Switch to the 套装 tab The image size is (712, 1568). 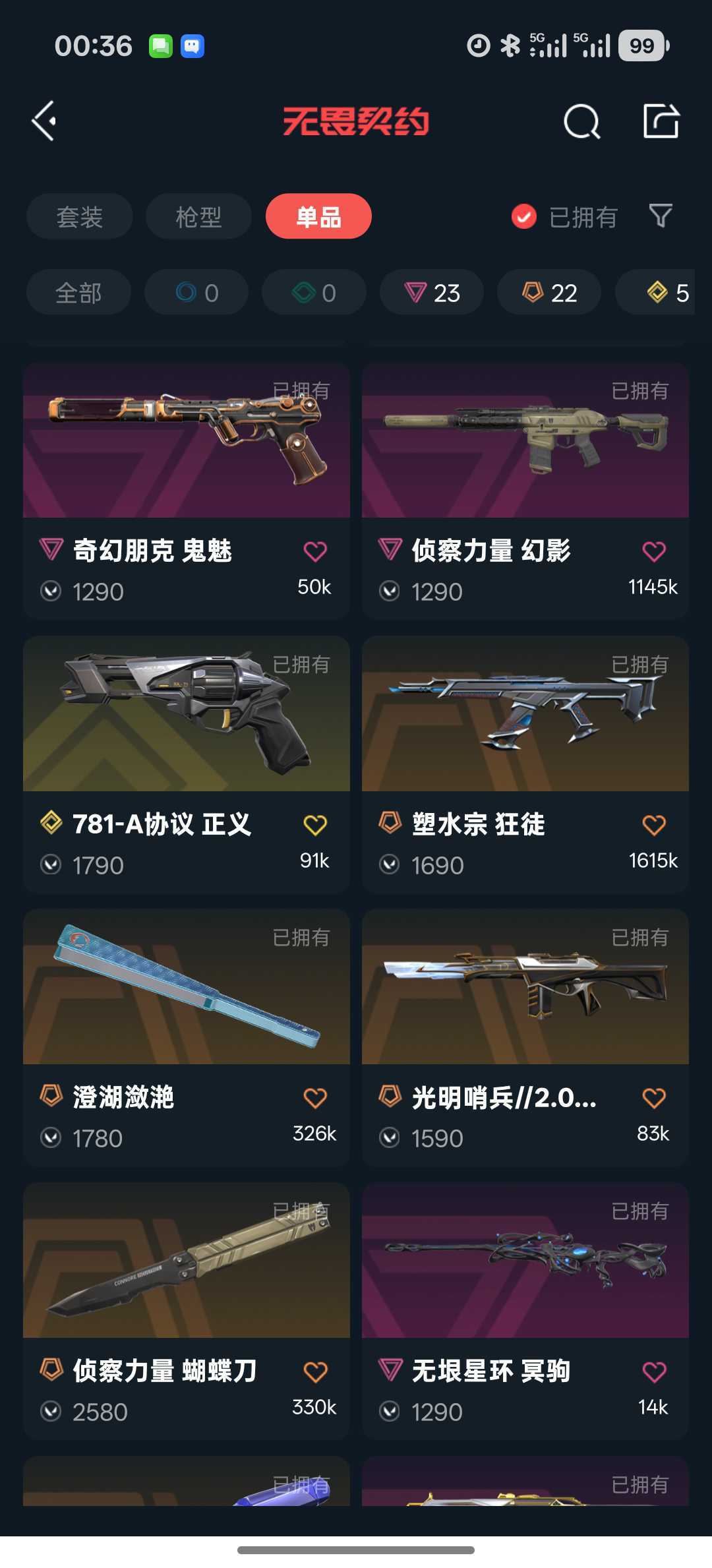[80, 216]
